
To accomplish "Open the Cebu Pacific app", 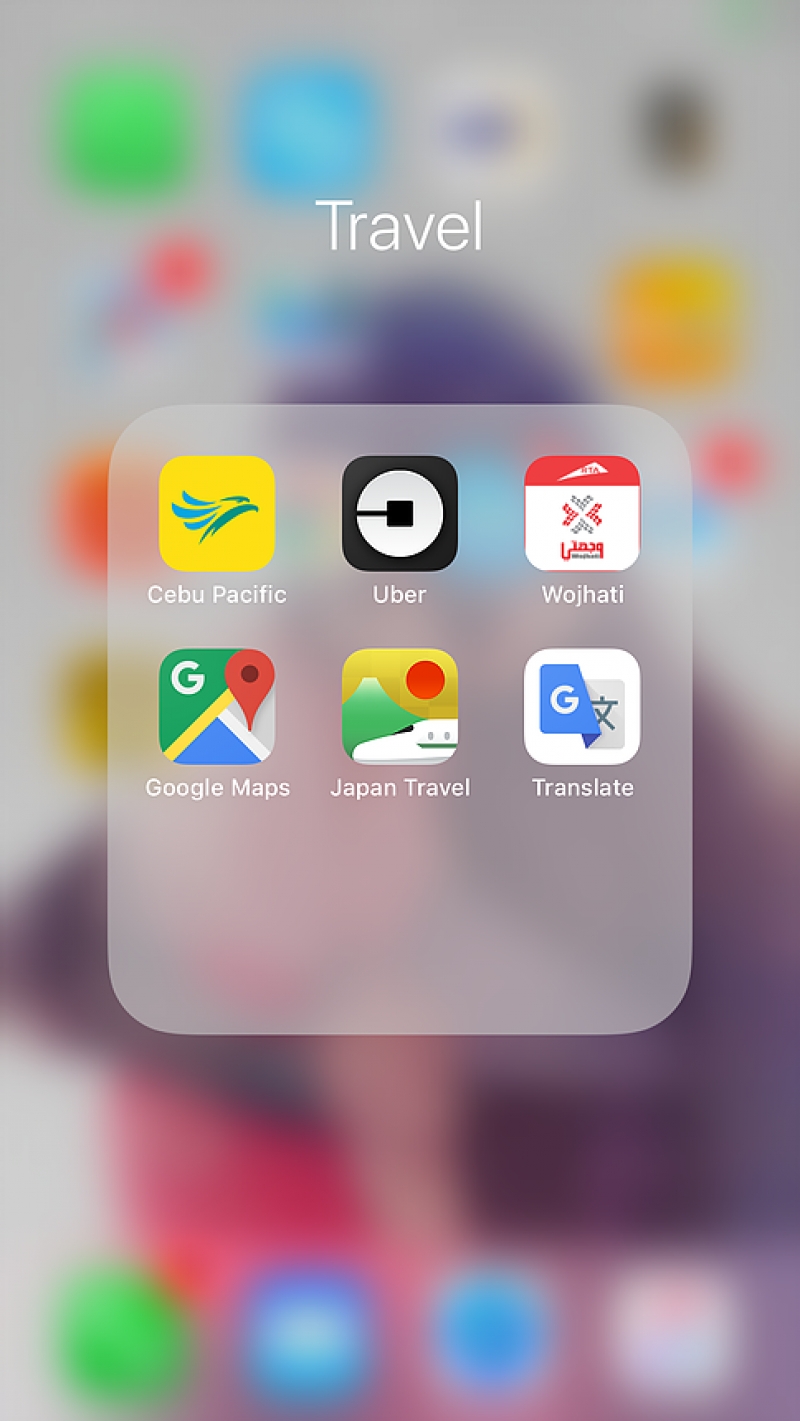I will pyautogui.click(x=217, y=513).
